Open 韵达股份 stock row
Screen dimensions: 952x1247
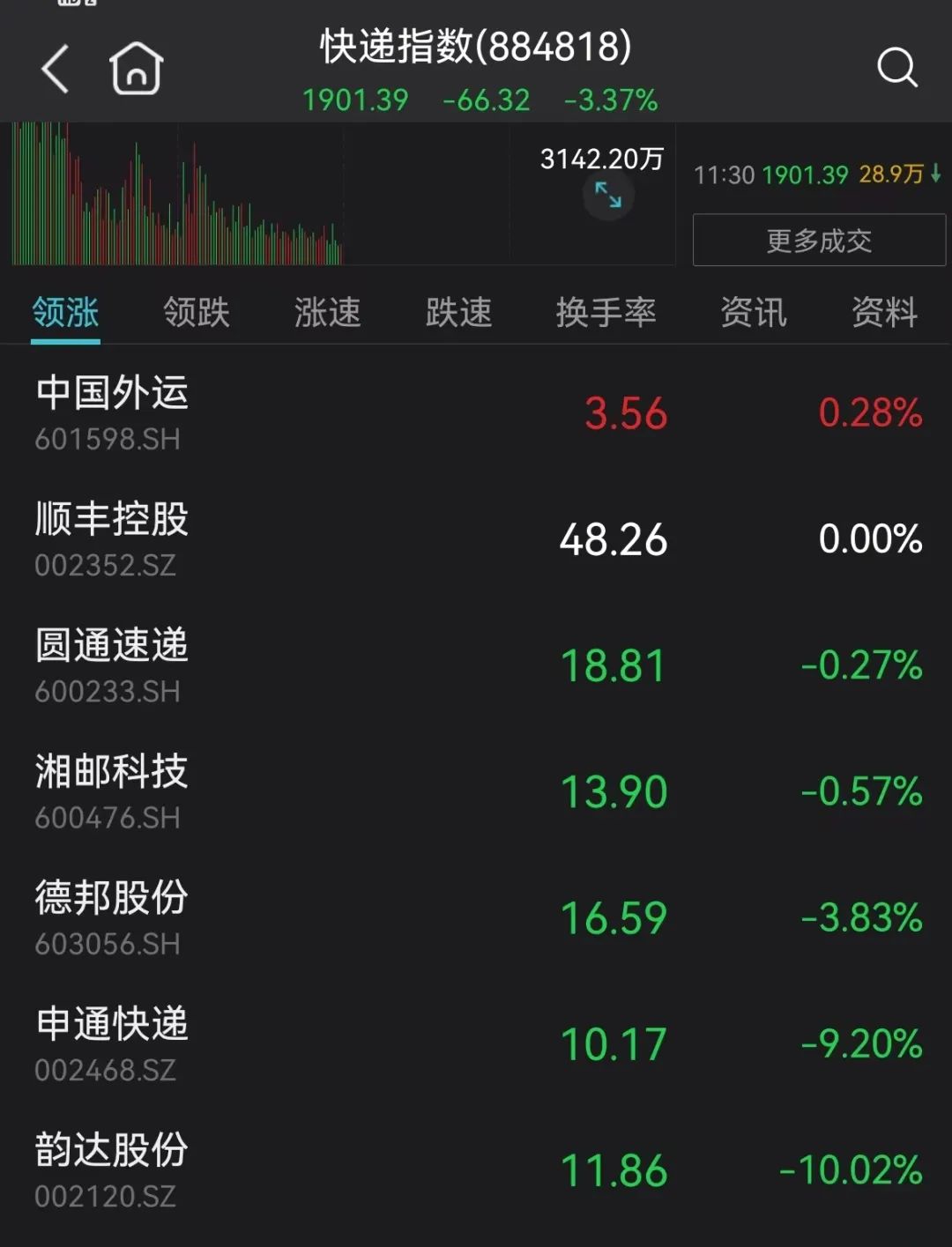click(x=476, y=1169)
